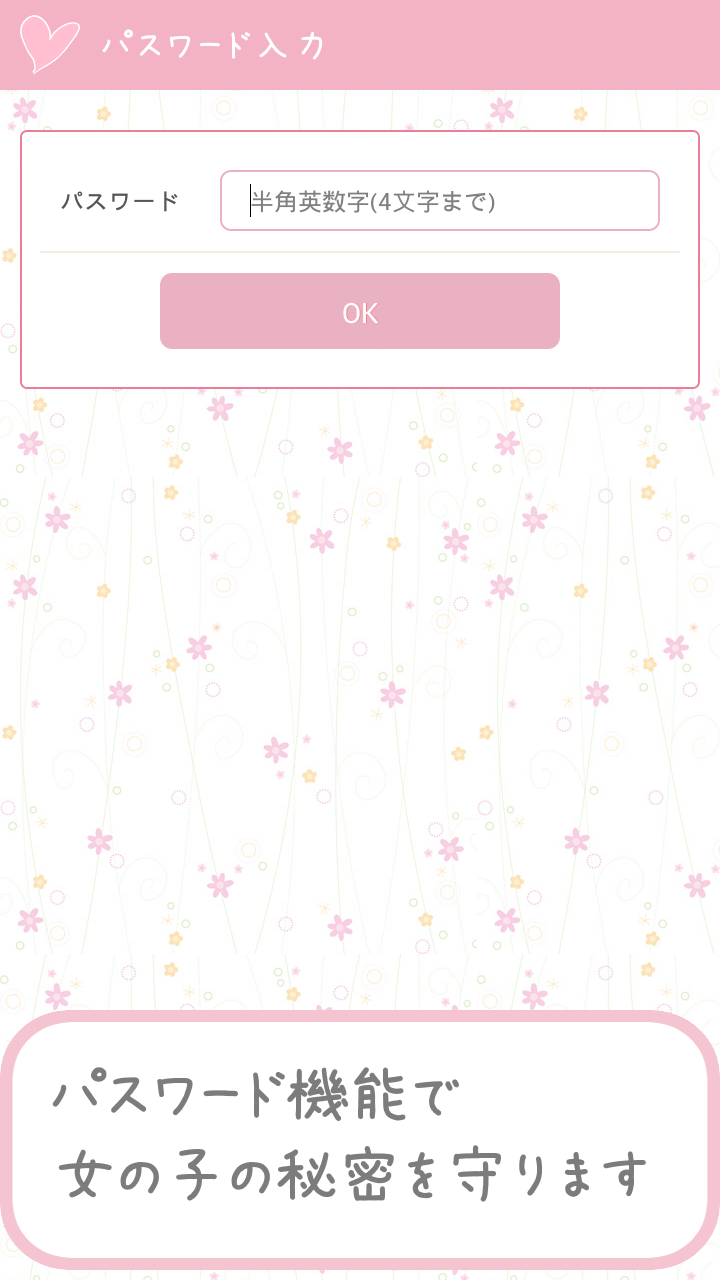Confirm the password with OK button
Screen dimensions: 720x1280
pos(360,311)
